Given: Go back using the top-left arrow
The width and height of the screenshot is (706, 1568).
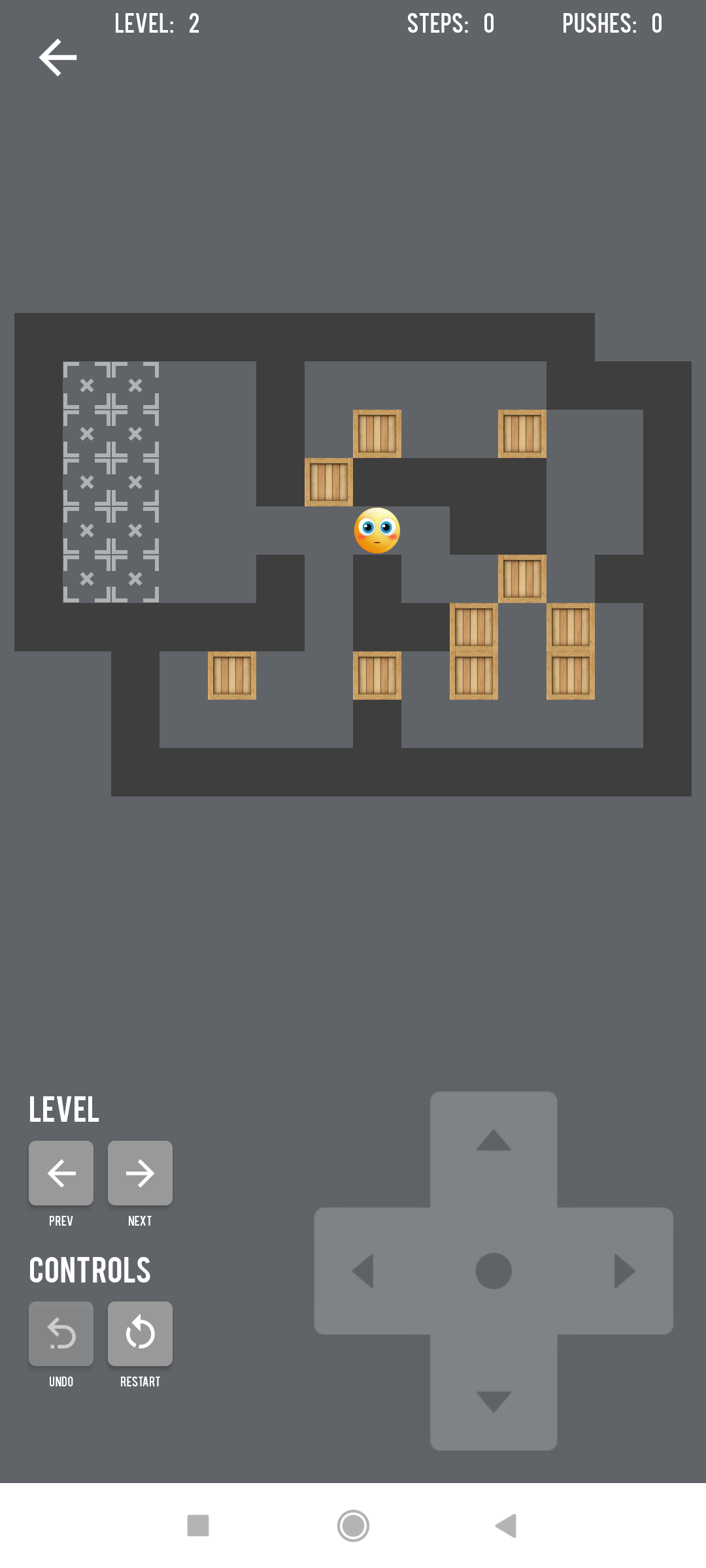Looking at the screenshot, I should coord(58,57).
